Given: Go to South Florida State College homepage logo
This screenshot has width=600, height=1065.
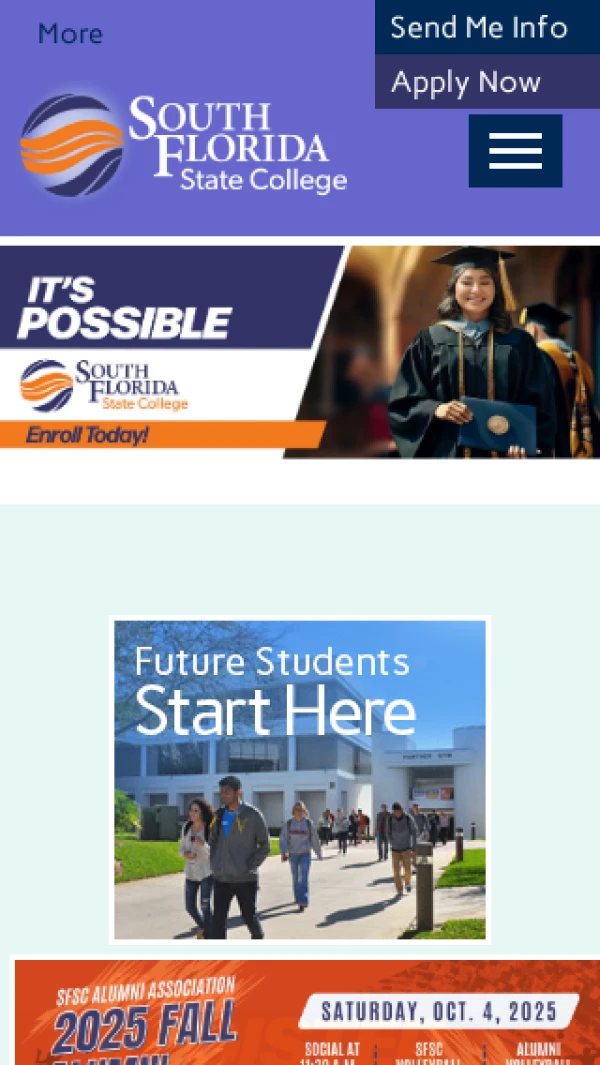Looking at the screenshot, I should pyautogui.click(x=184, y=145).
